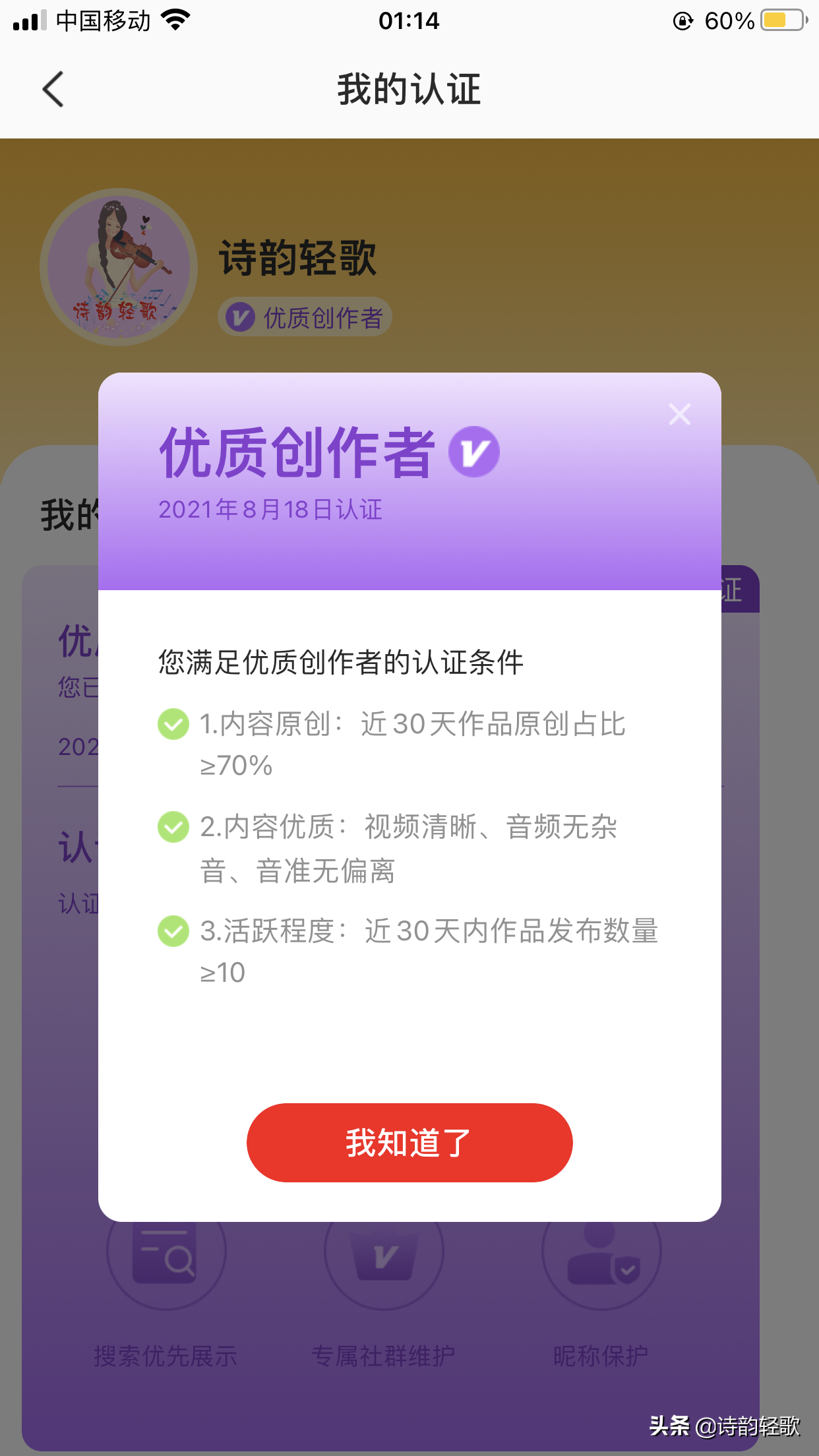This screenshot has height=1456, width=819.
Task: Open the 优质创作者 badge tag under username
Action: (x=305, y=317)
